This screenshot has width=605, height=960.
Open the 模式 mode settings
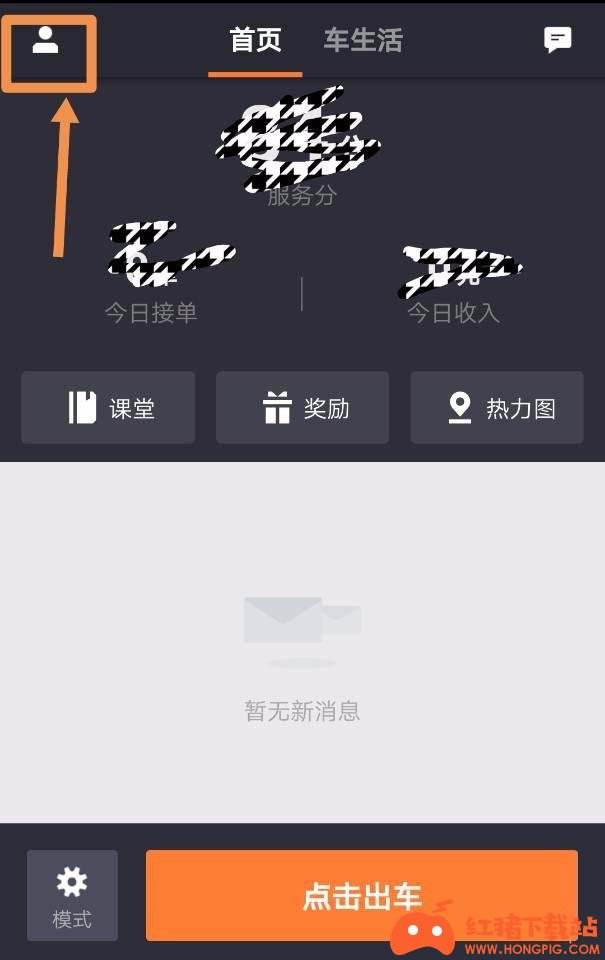pyautogui.click(x=72, y=895)
